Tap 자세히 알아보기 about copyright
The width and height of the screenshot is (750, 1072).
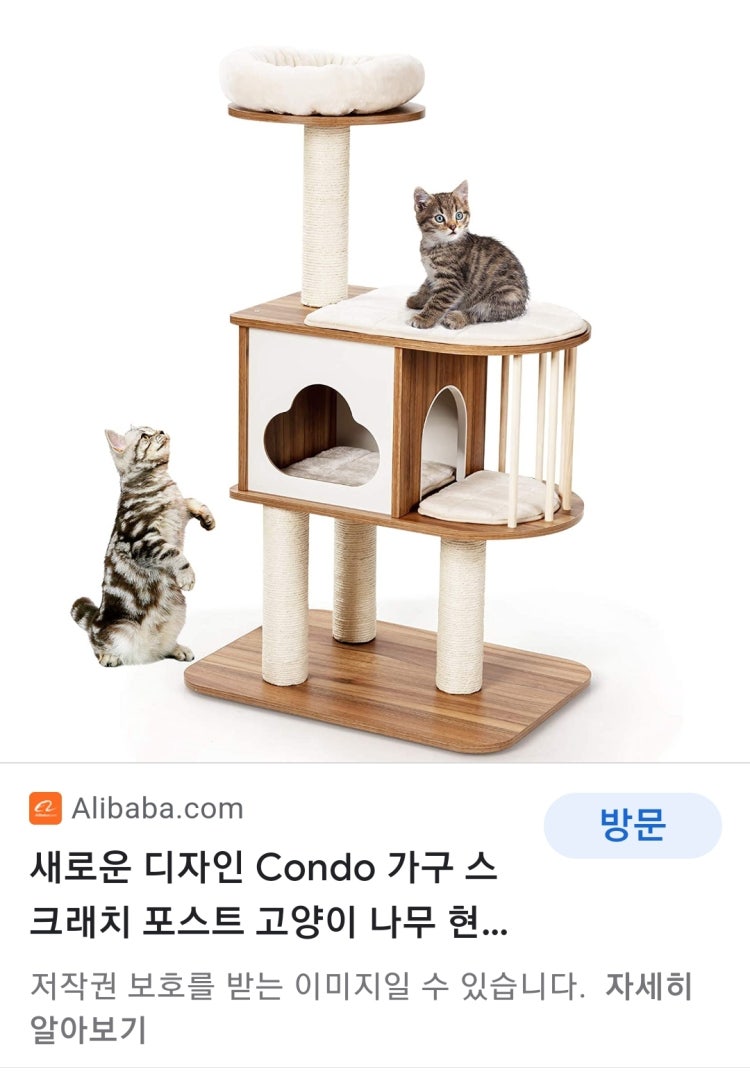point(648,988)
